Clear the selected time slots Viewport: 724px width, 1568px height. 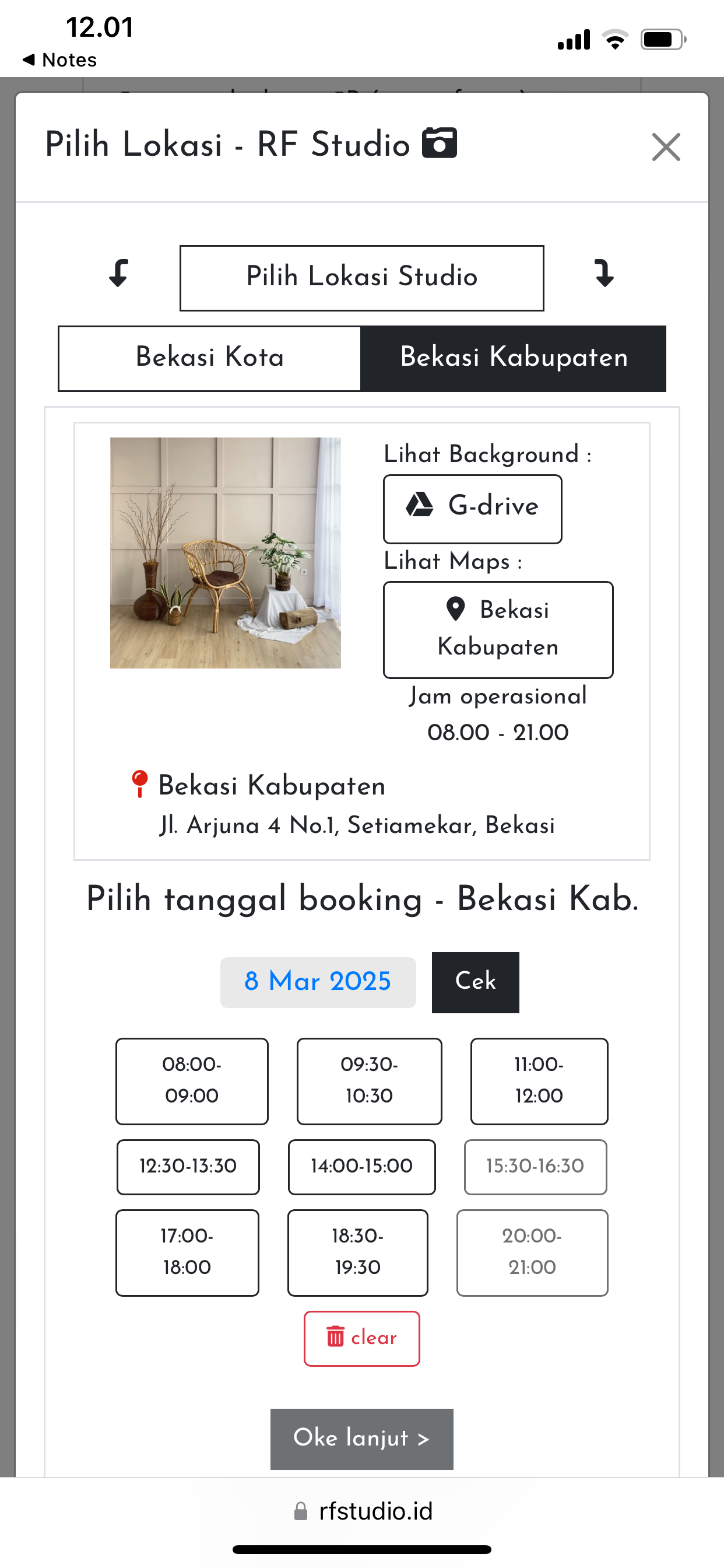pyautogui.click(x=361, y=1338)
